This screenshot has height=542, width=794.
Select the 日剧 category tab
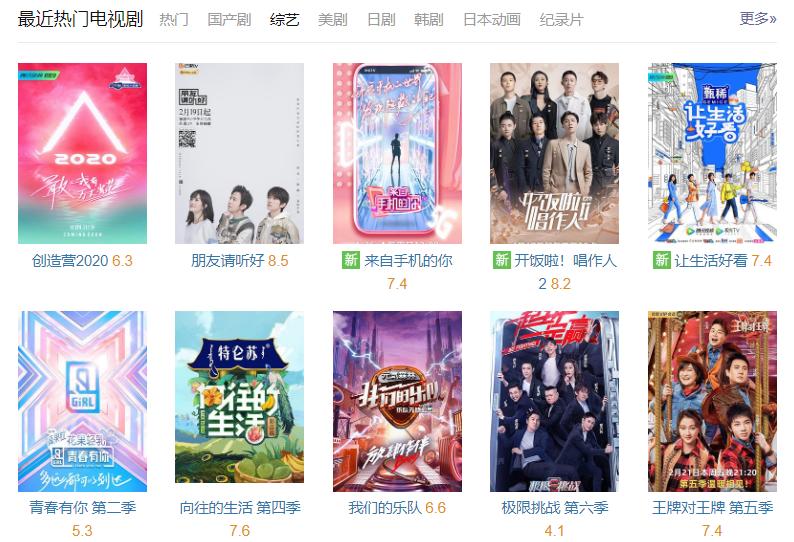[x=380, y=20]
